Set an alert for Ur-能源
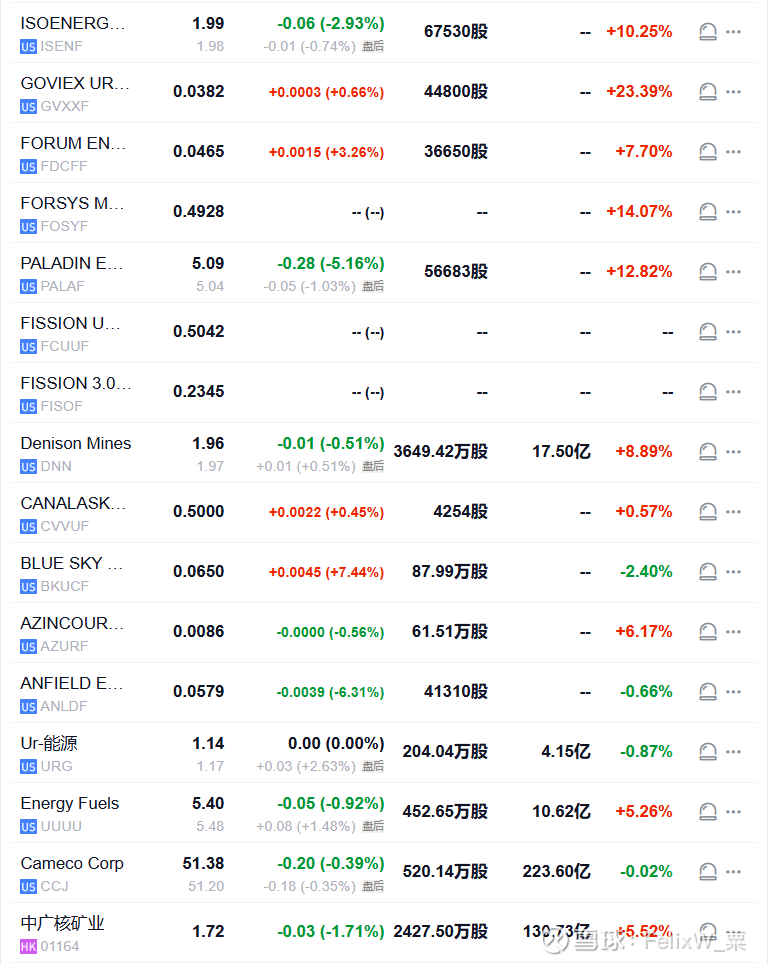769x965 pixels. pyautogui.click(x=708, y=751)
